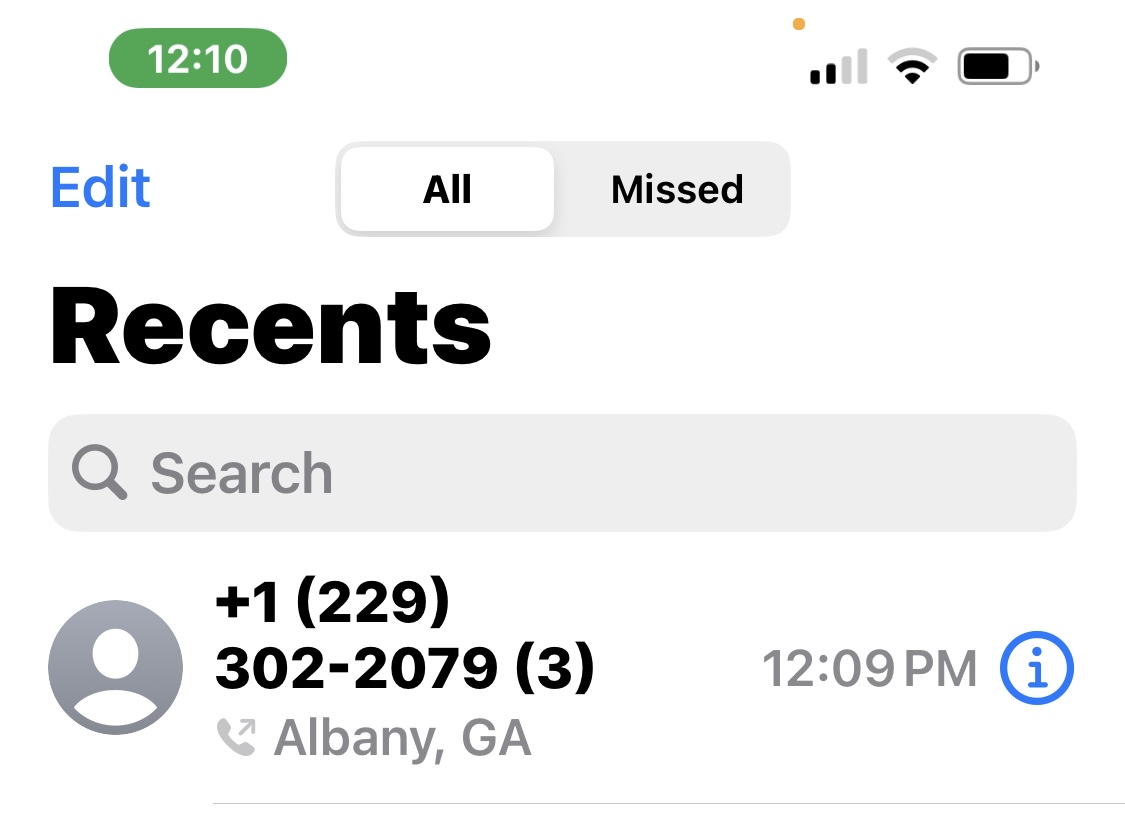Call back +1 (229) 302-2079
This screenshot has width=1125, height=823.
coord(404,668)
